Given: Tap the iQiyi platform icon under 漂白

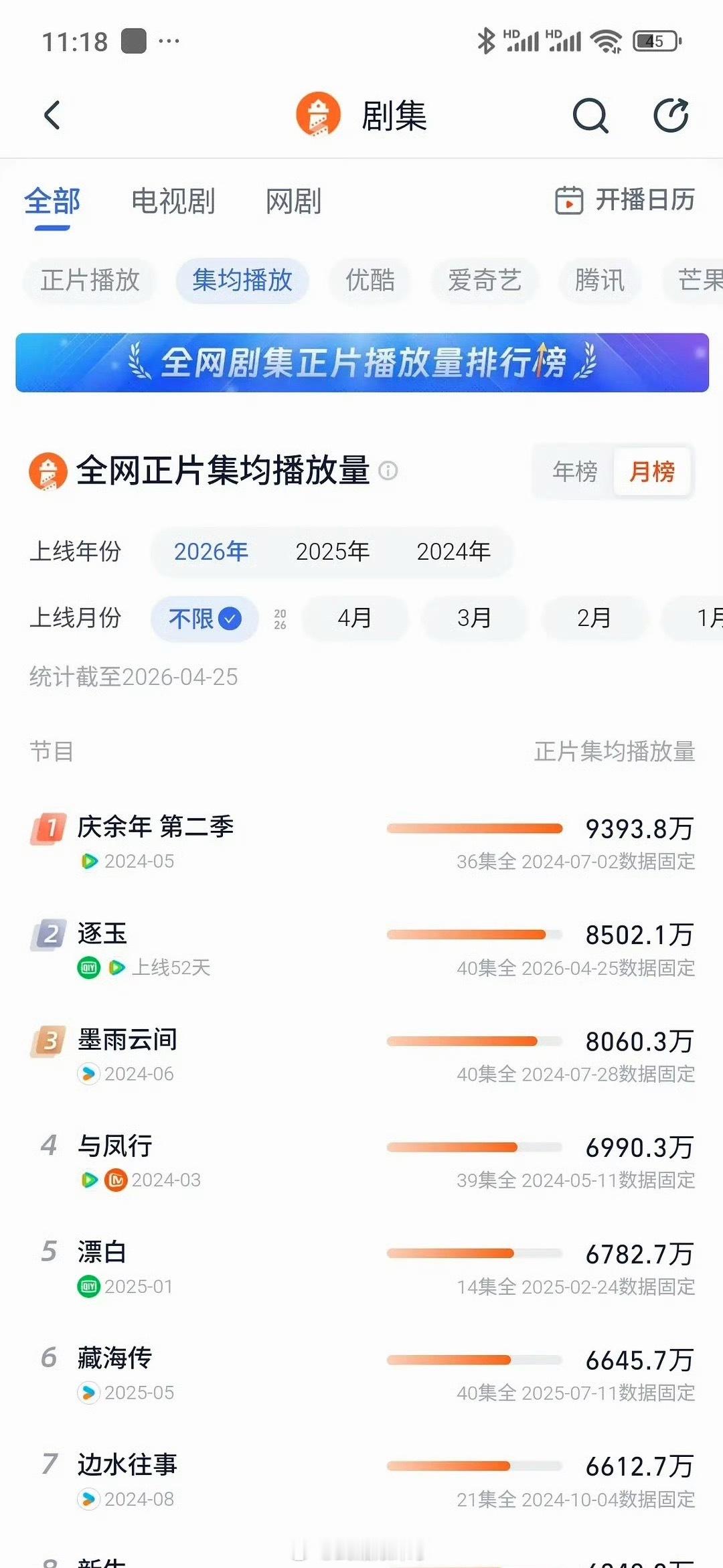Looking at the screenshot, I should 89,1285.
